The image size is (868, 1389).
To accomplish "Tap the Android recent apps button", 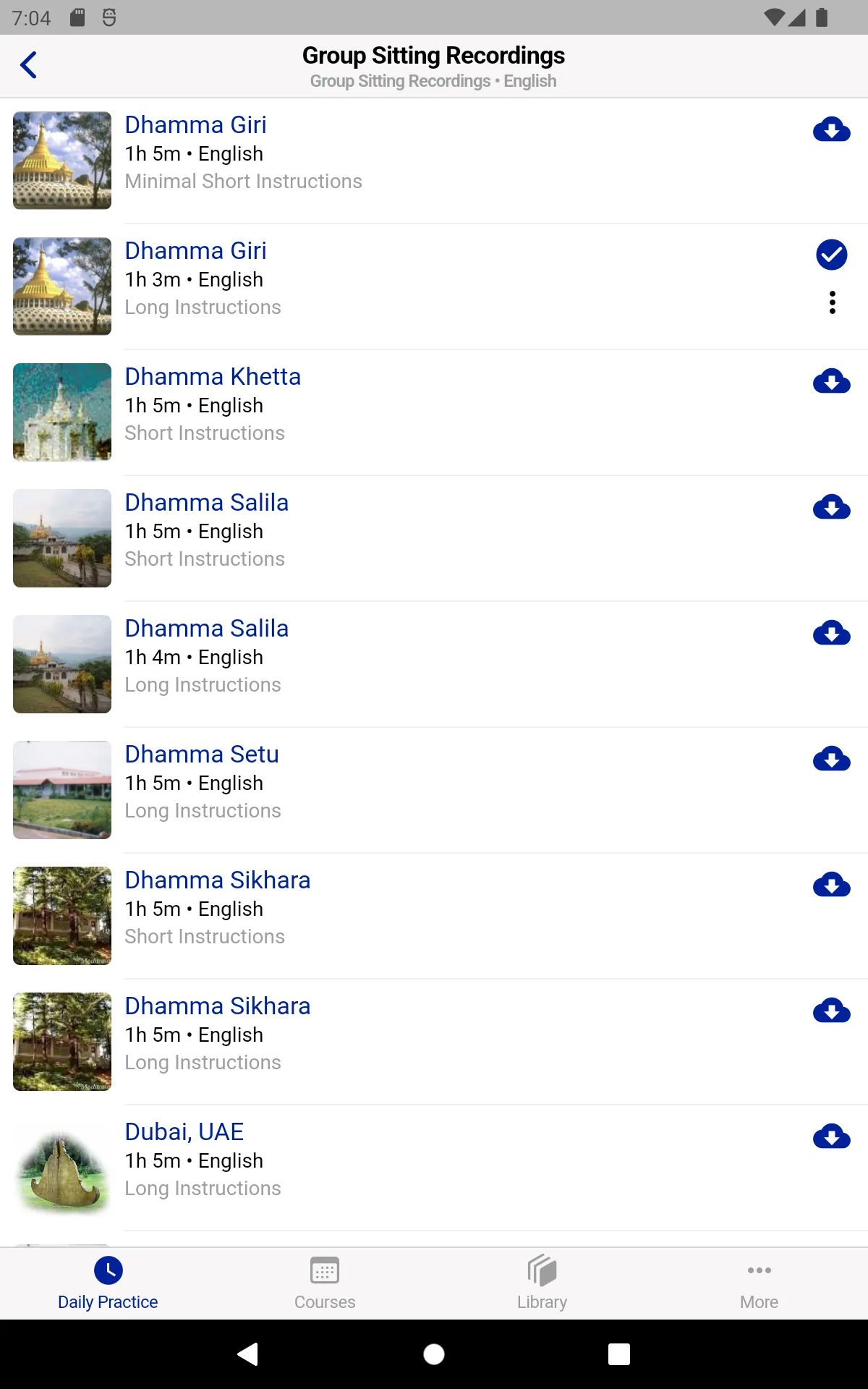I will pos(617,1354).
